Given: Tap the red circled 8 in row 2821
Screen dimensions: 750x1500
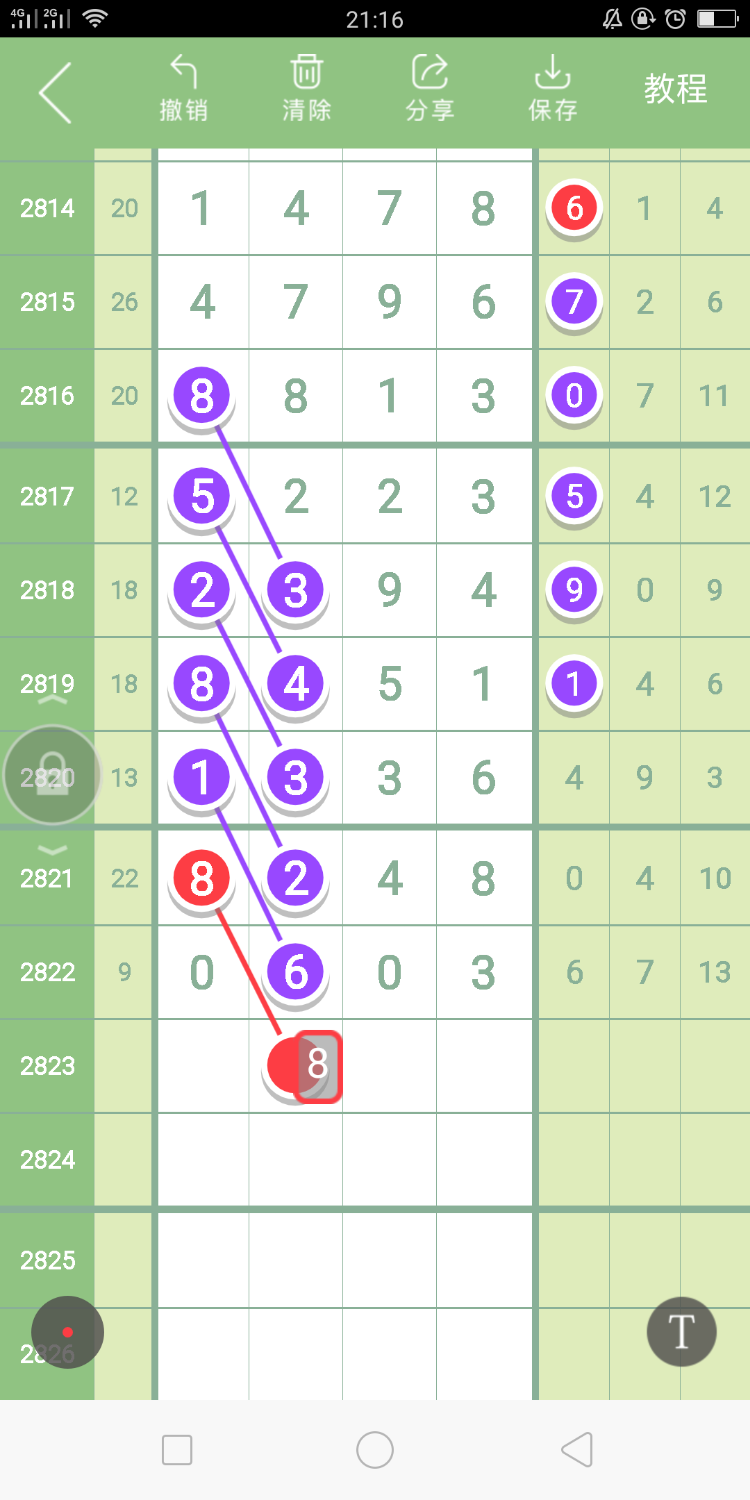Looking at the screenshot, I should [202, 877].
